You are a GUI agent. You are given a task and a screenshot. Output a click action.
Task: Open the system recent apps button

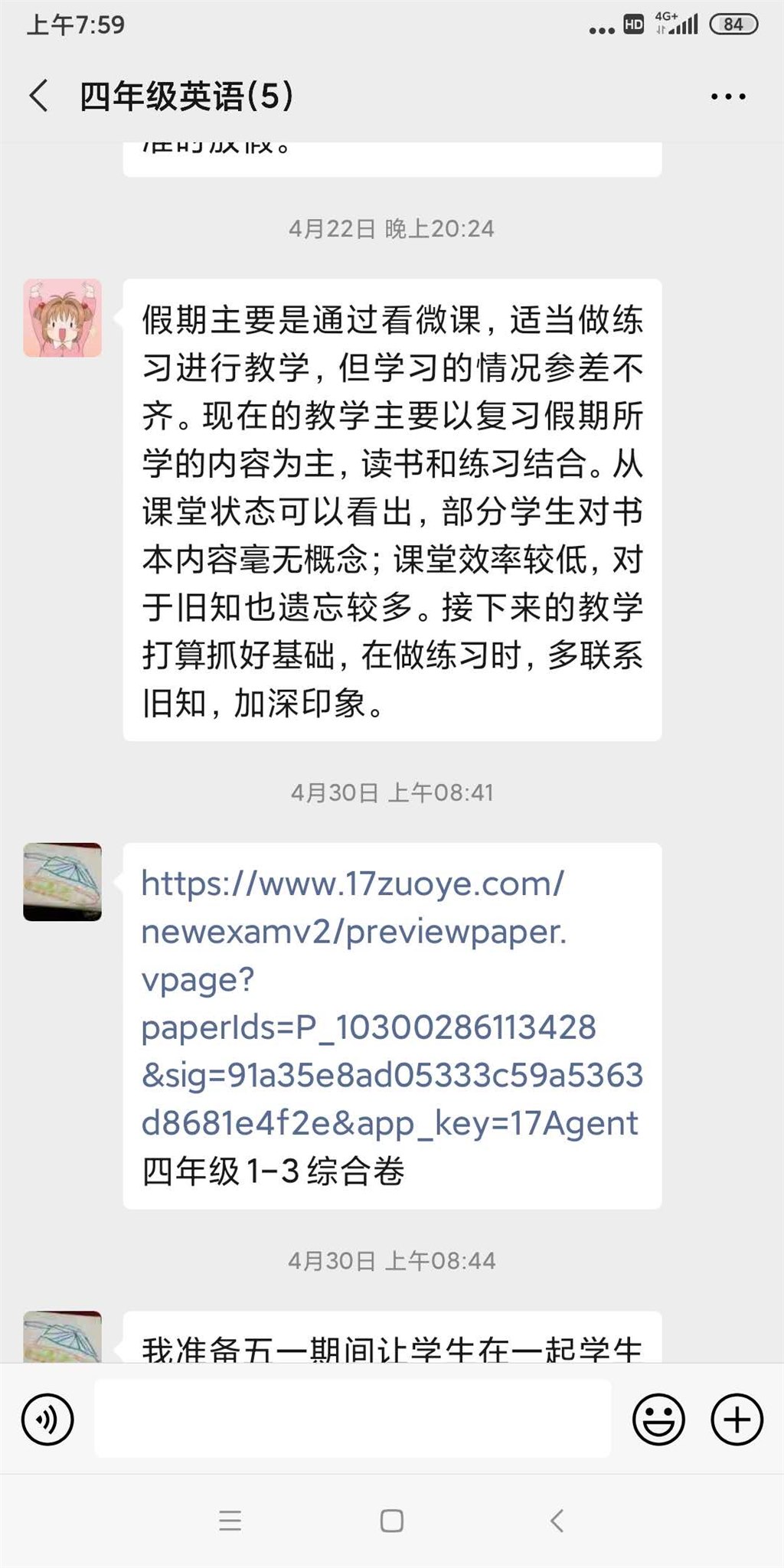click(230, 1521)
